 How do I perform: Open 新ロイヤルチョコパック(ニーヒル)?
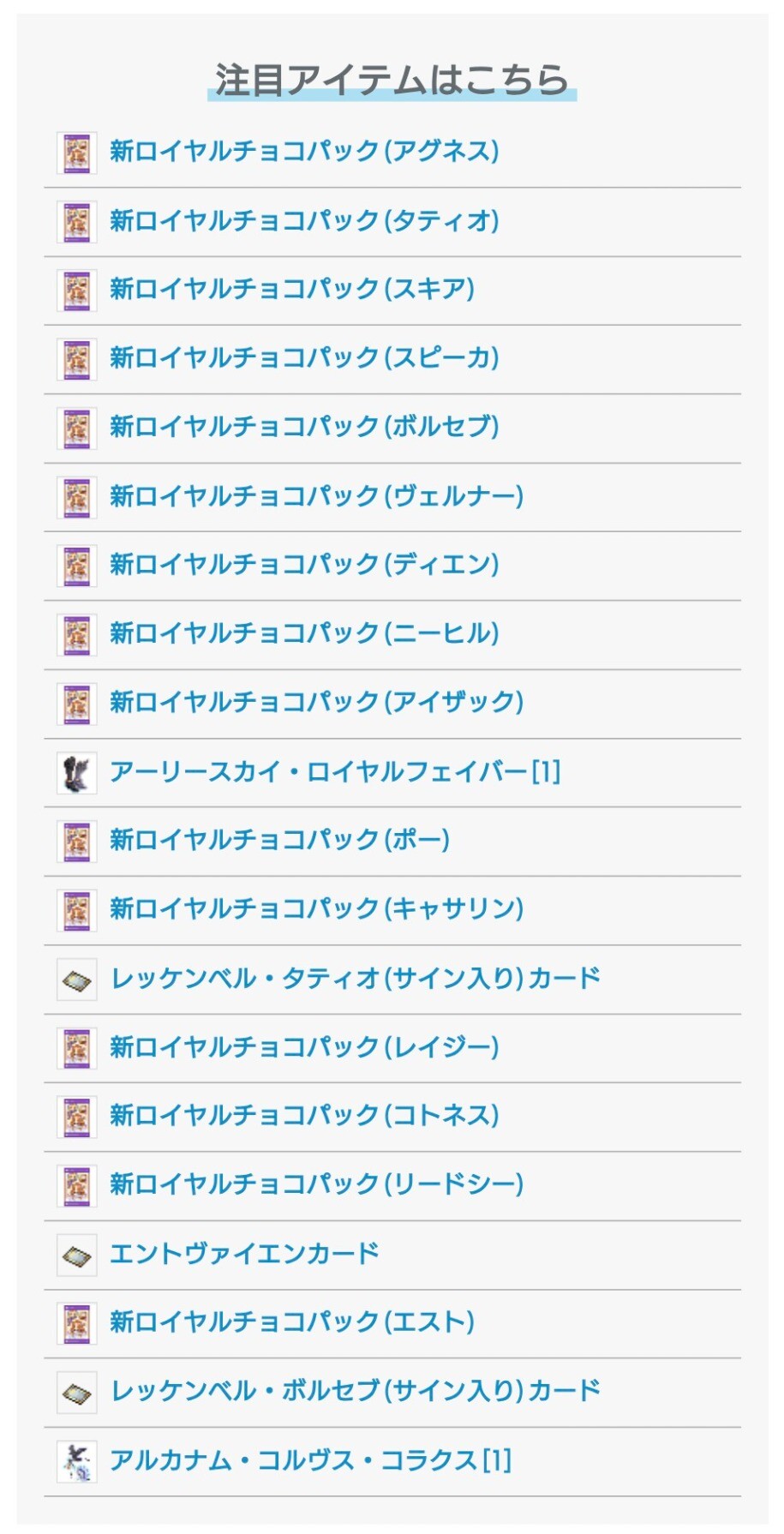pos(303,633)
